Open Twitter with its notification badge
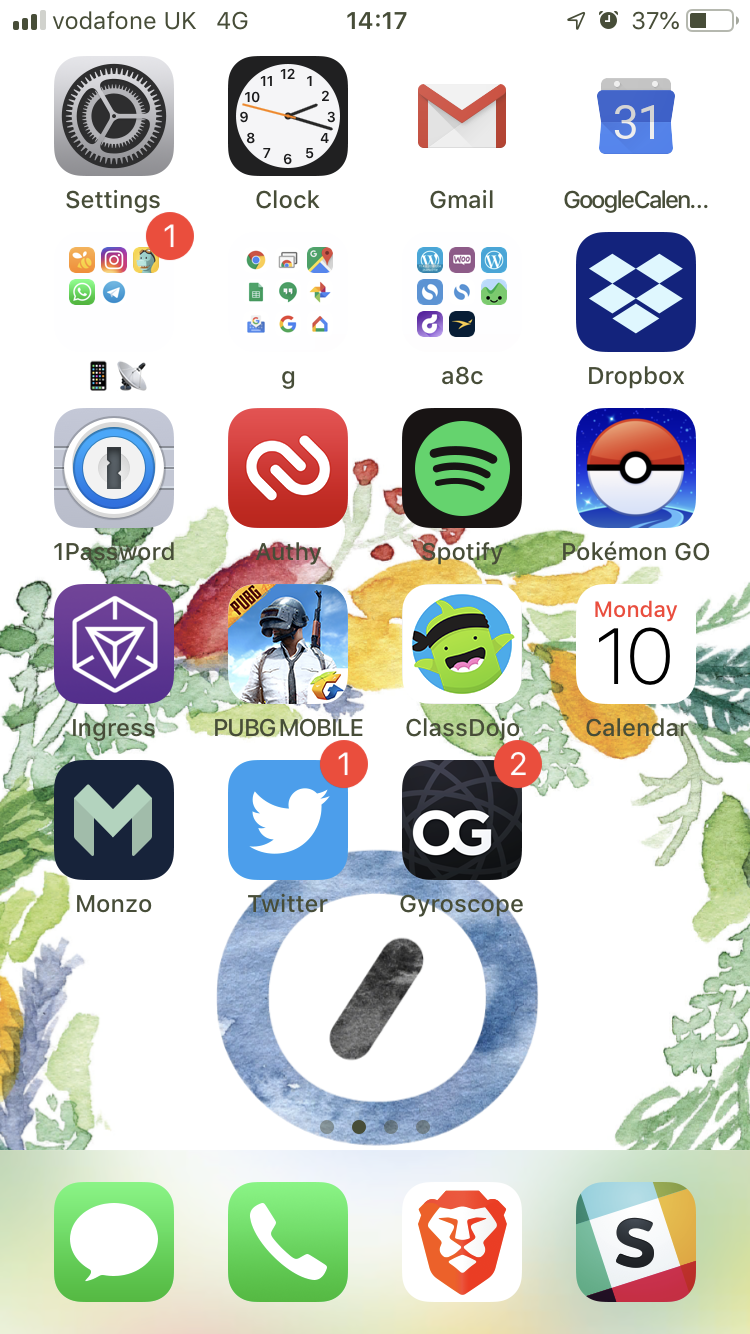Viewport: 750px width, 1334px height. (x=287, y=820)
